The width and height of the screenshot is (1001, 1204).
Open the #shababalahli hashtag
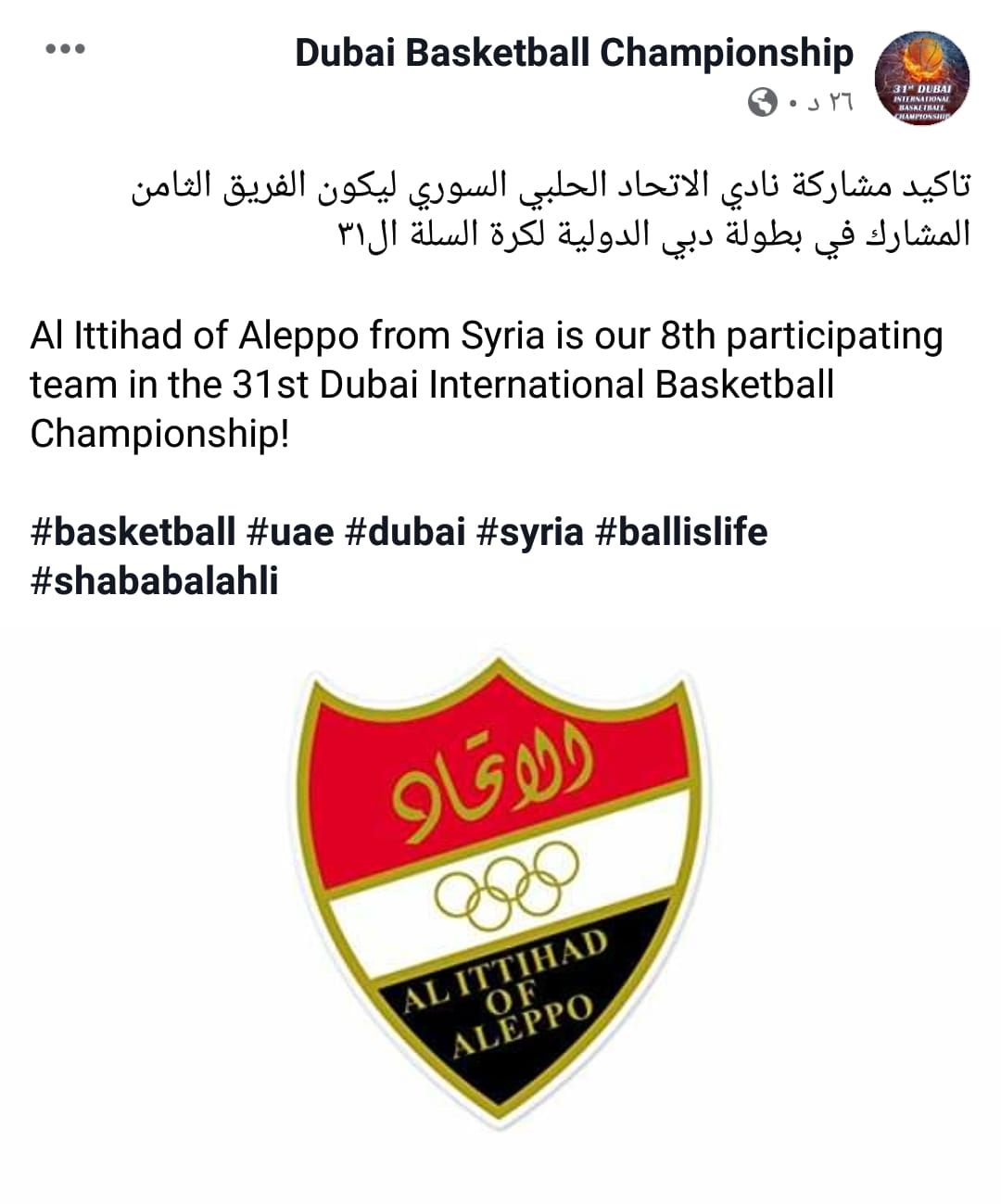point(155,581)
